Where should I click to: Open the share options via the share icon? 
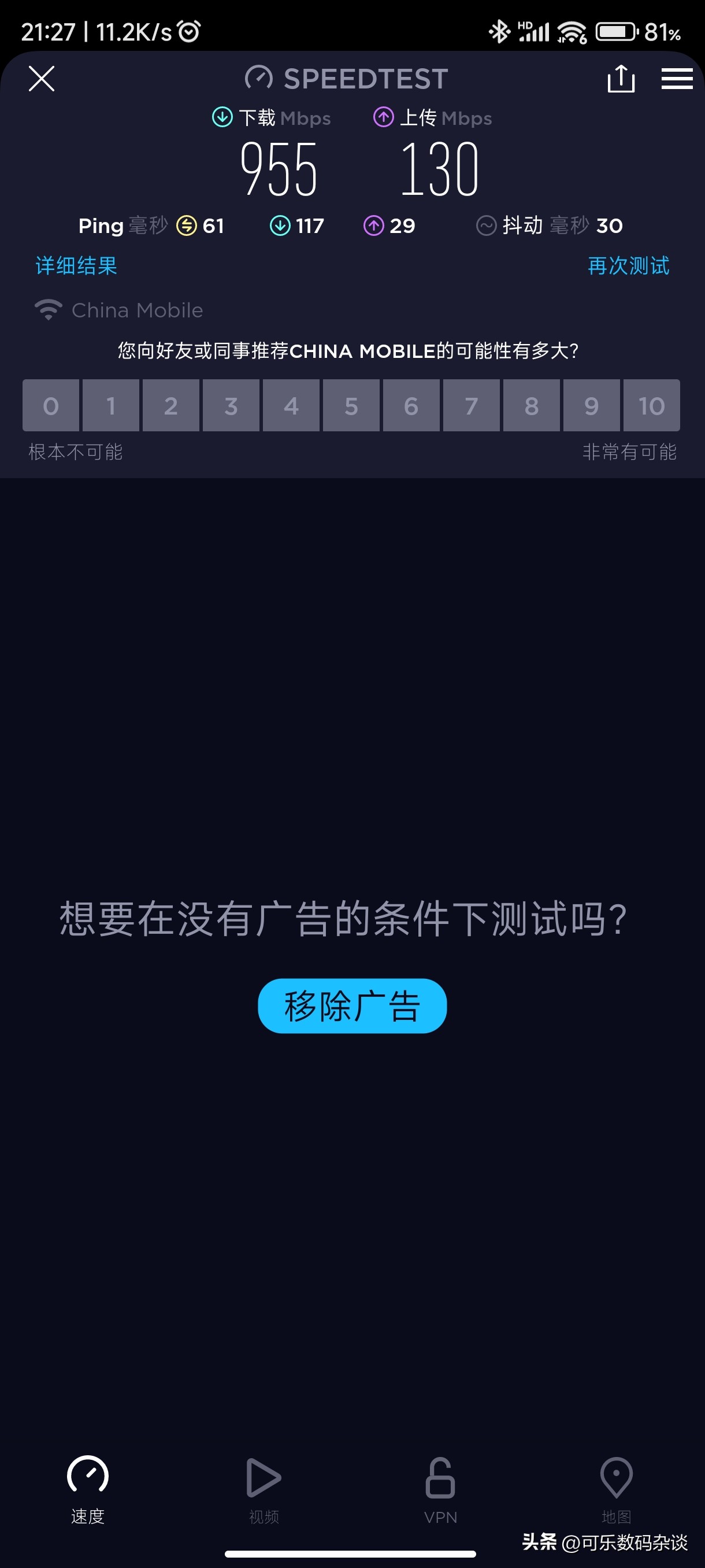point(622,79)
